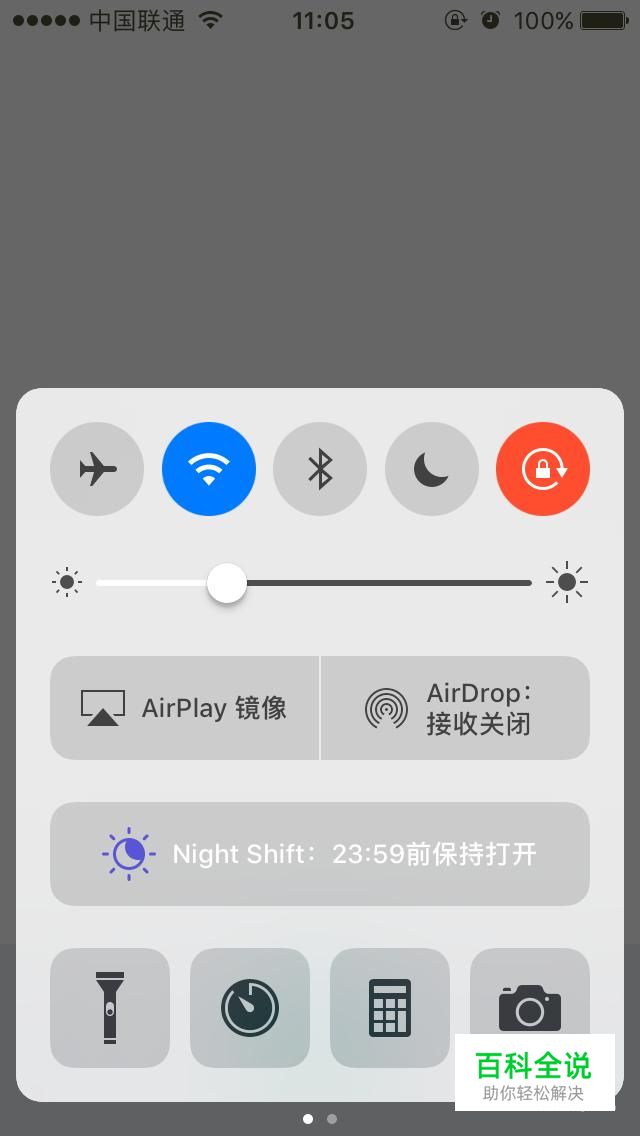The height and width of the screenshot is (1136, 640).
Task: Open AirDrop 接收关闭 settings
Action: click(455, 708)
